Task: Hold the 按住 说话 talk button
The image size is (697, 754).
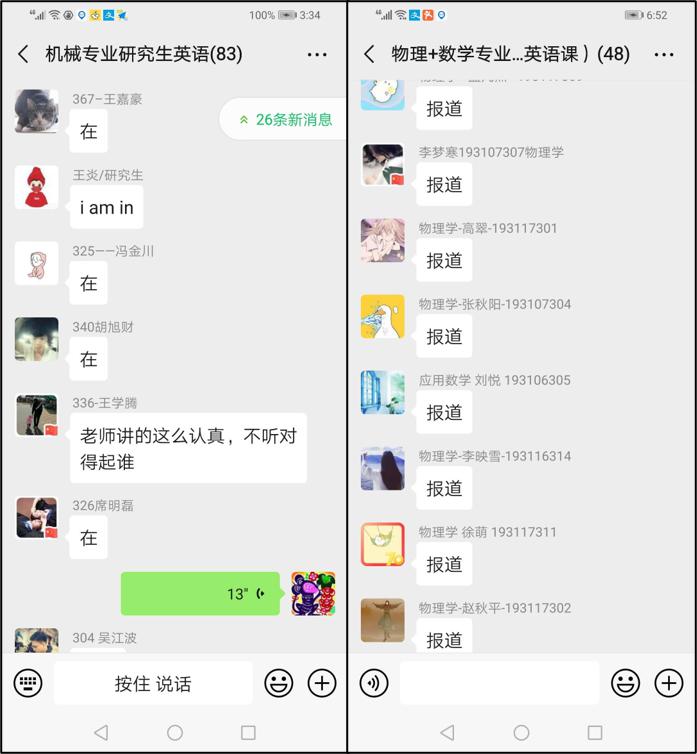Action: pyautogui.click(x=153, y=684)
